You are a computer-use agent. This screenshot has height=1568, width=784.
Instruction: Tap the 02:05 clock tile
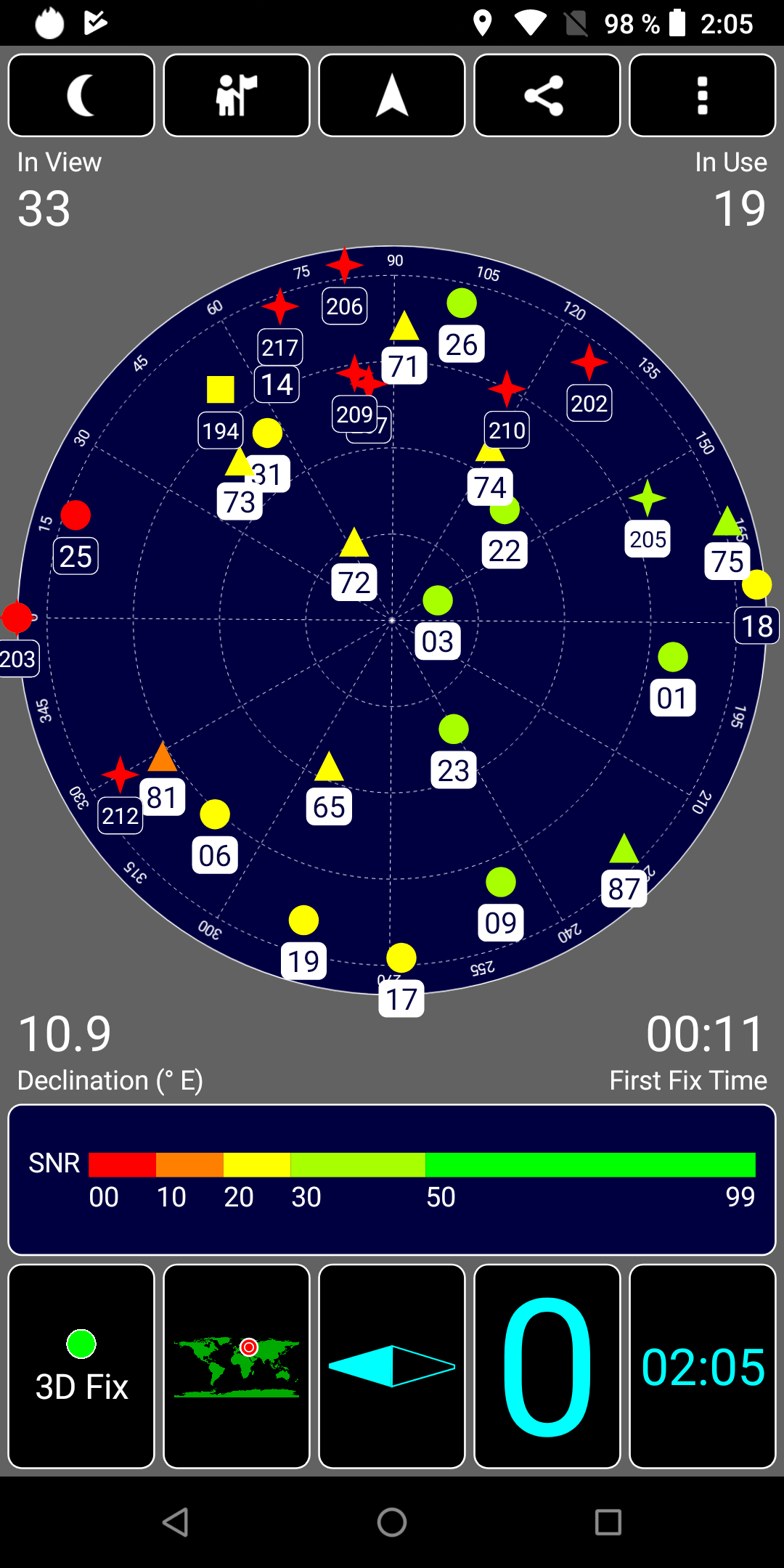coord(702,1365)
